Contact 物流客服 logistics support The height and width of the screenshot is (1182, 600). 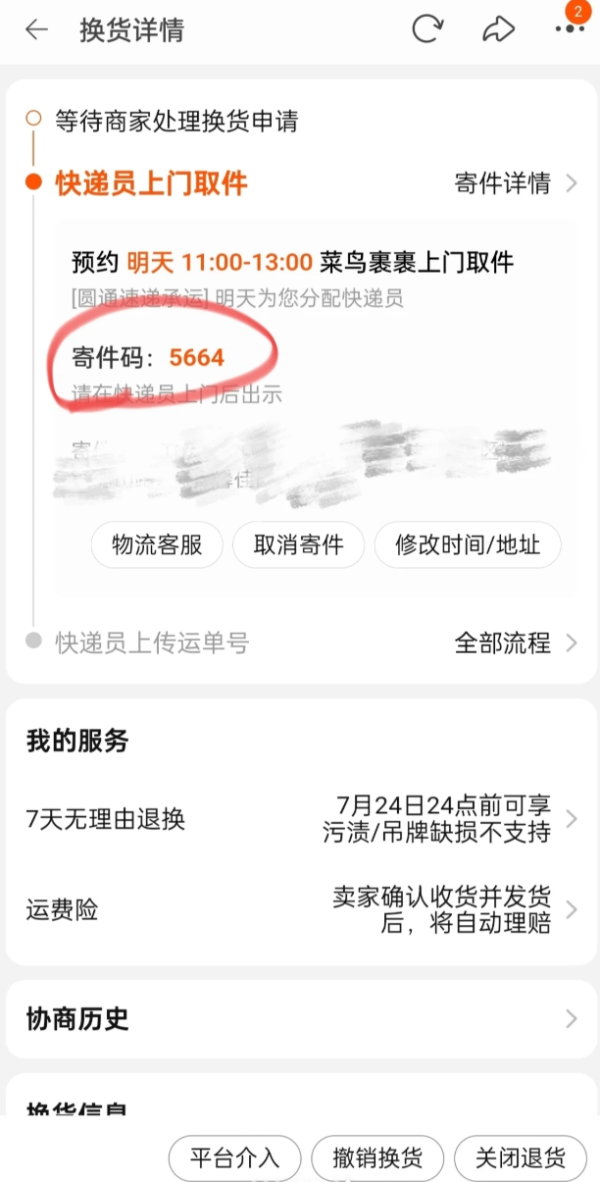(x=157, y=545)
